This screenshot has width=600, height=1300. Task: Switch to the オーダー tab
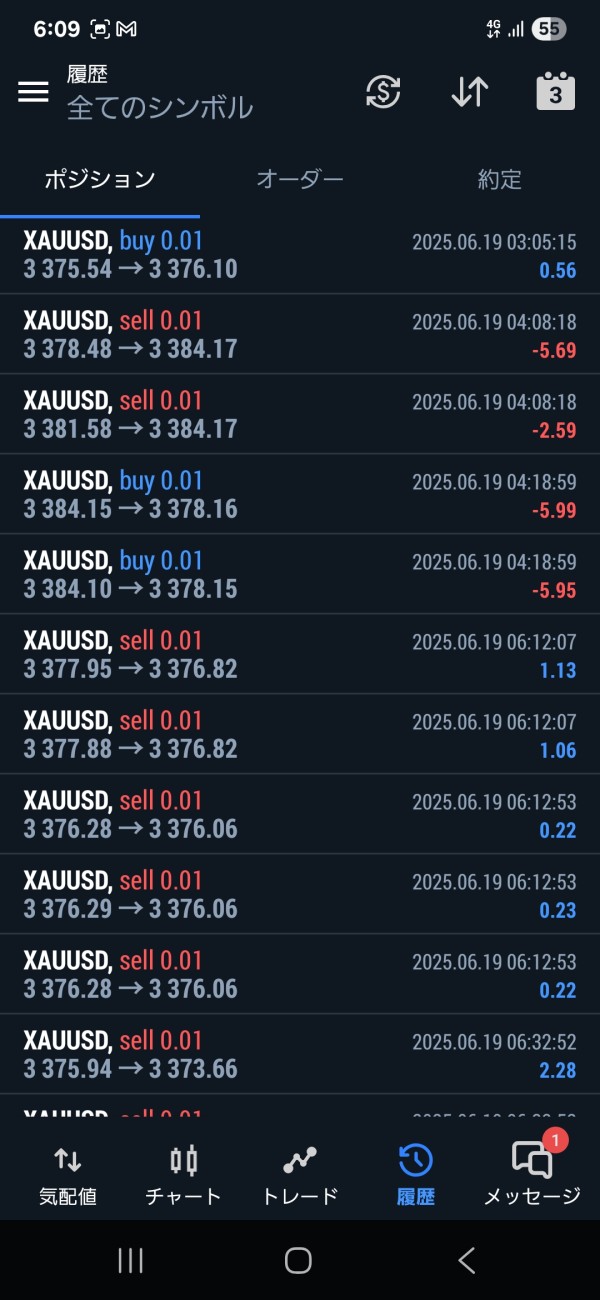(x=300, y=180)
